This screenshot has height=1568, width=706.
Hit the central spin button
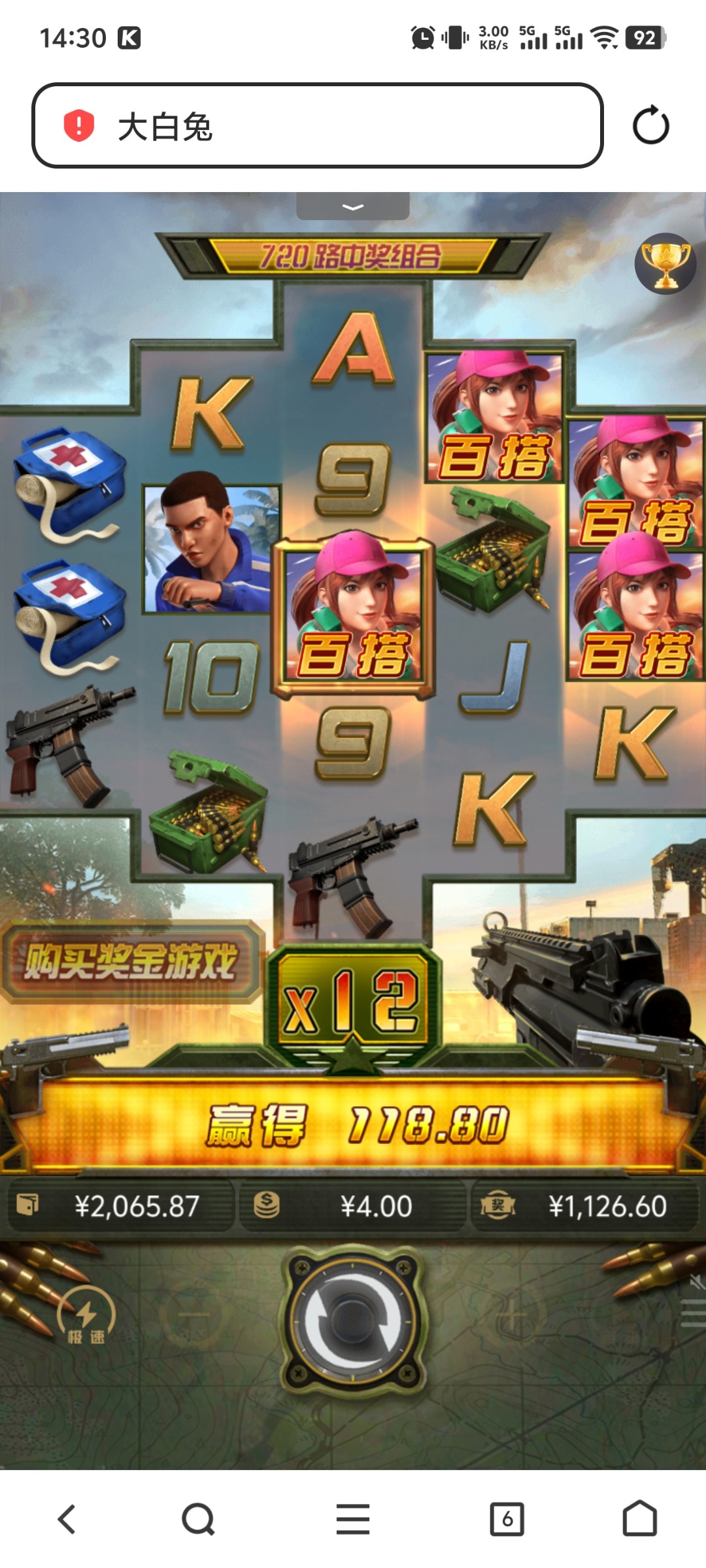(353, 1320)
